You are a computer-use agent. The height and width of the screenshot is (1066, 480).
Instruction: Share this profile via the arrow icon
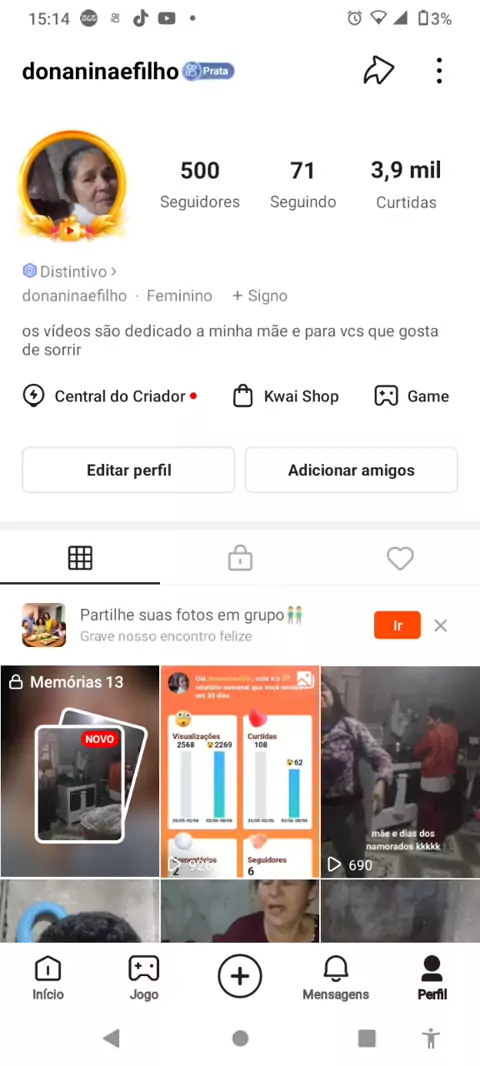pos(378,70)
